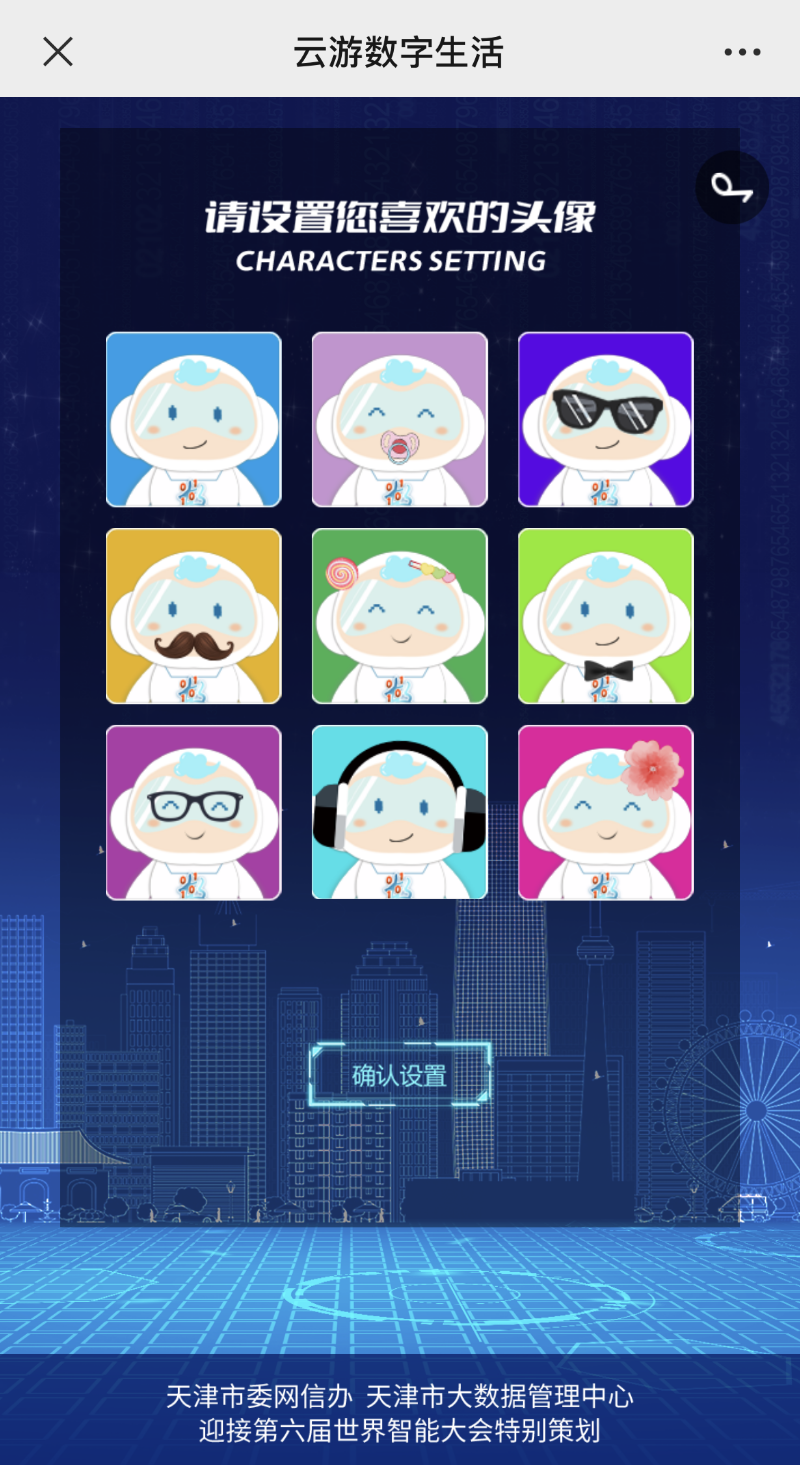Select the mustache avatar
The width and height of the screenshot is (800, 1465).
[x=194, y=616]
